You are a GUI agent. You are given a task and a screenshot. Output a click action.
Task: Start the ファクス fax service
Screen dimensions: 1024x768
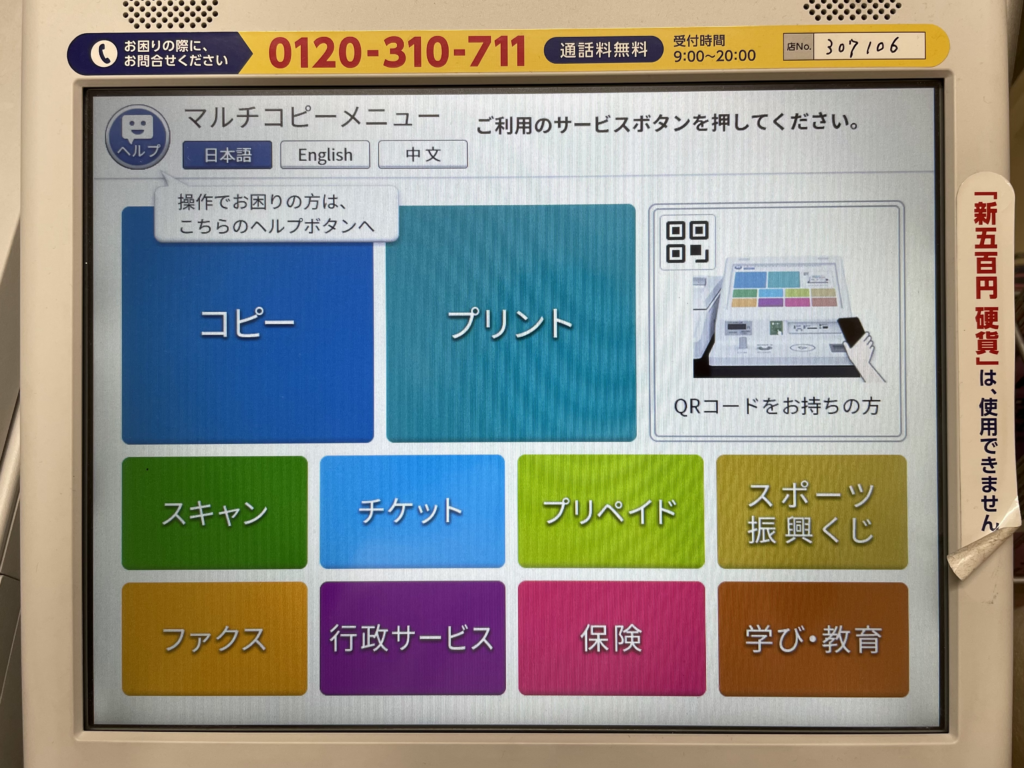214,638
